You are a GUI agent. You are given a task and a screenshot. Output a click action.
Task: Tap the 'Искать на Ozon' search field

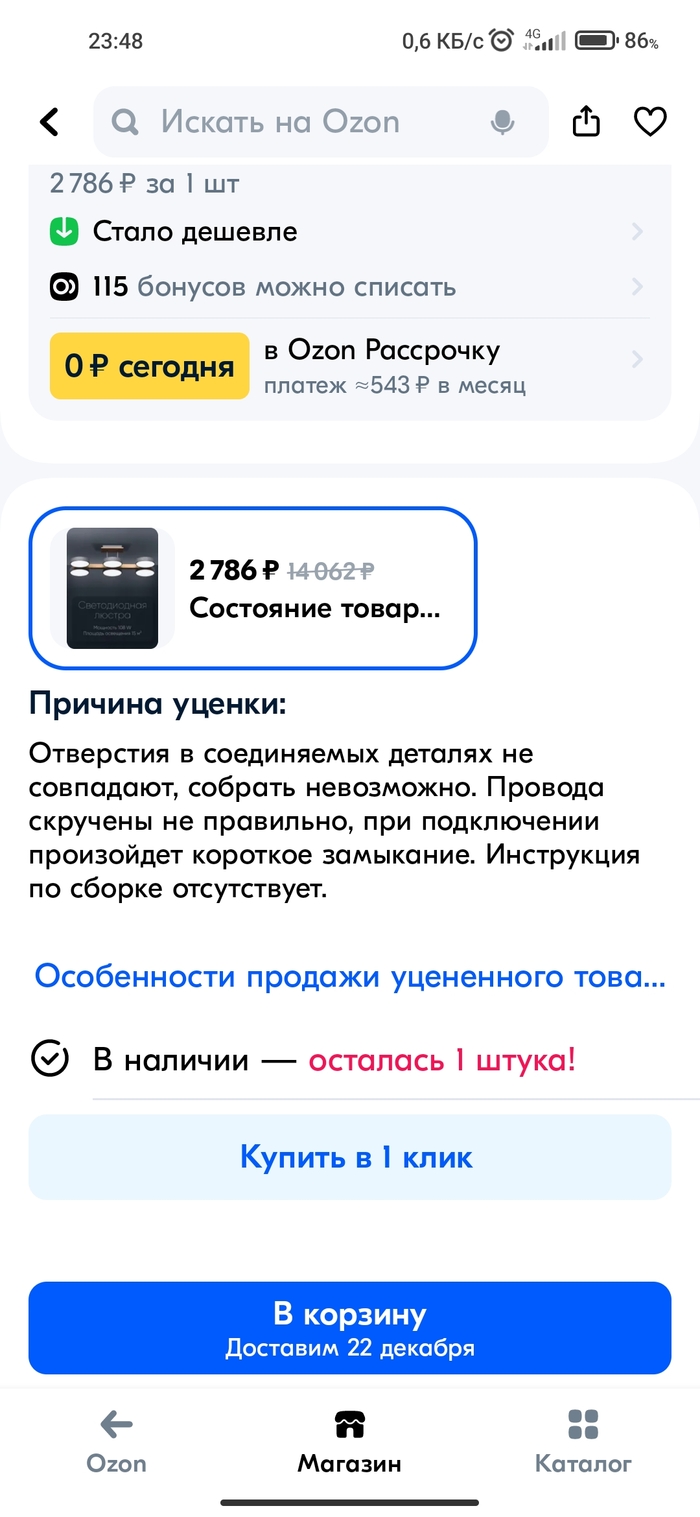point(300,122)
